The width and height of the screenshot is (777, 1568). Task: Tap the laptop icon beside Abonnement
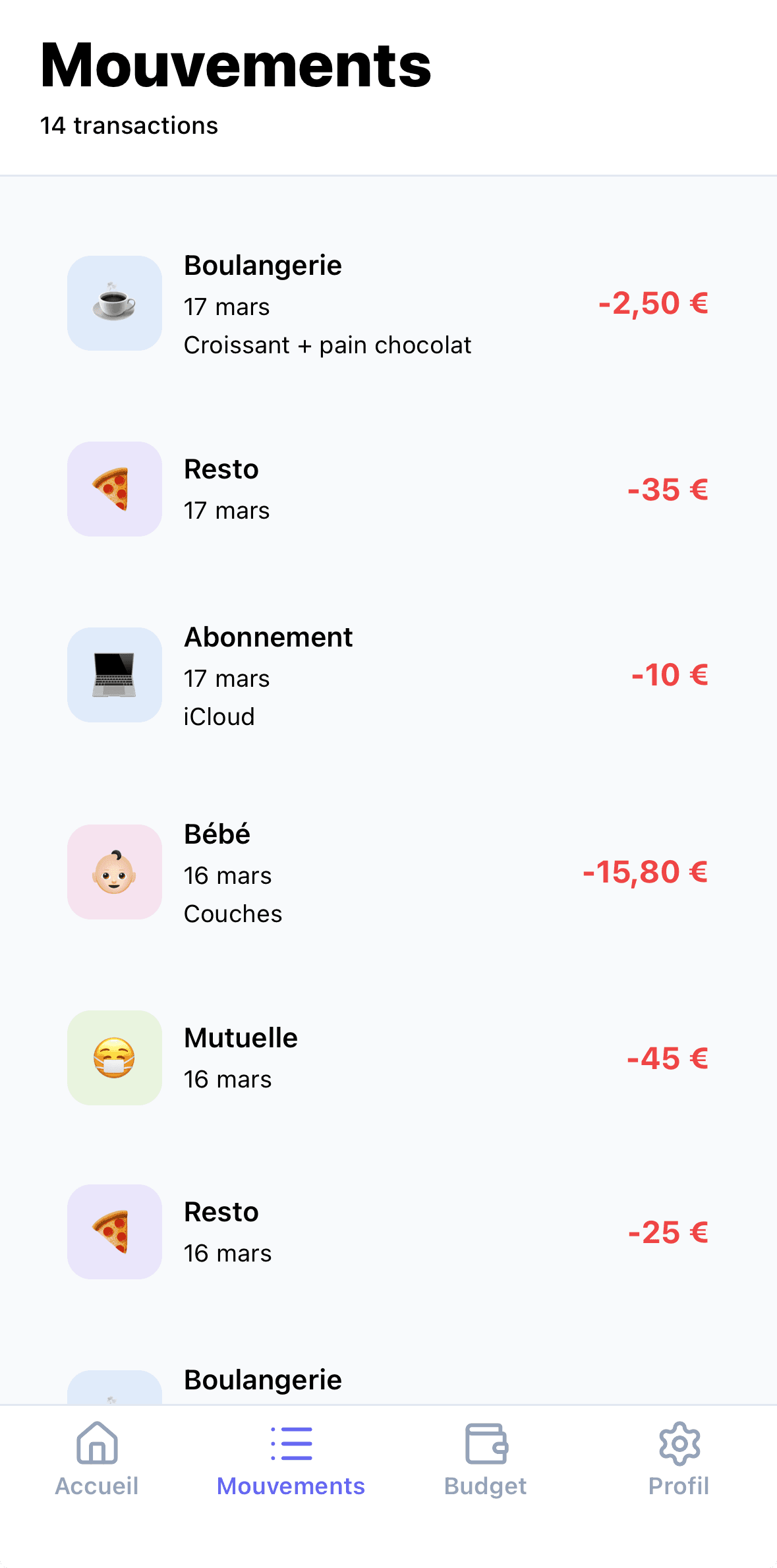tap(113, 674)
